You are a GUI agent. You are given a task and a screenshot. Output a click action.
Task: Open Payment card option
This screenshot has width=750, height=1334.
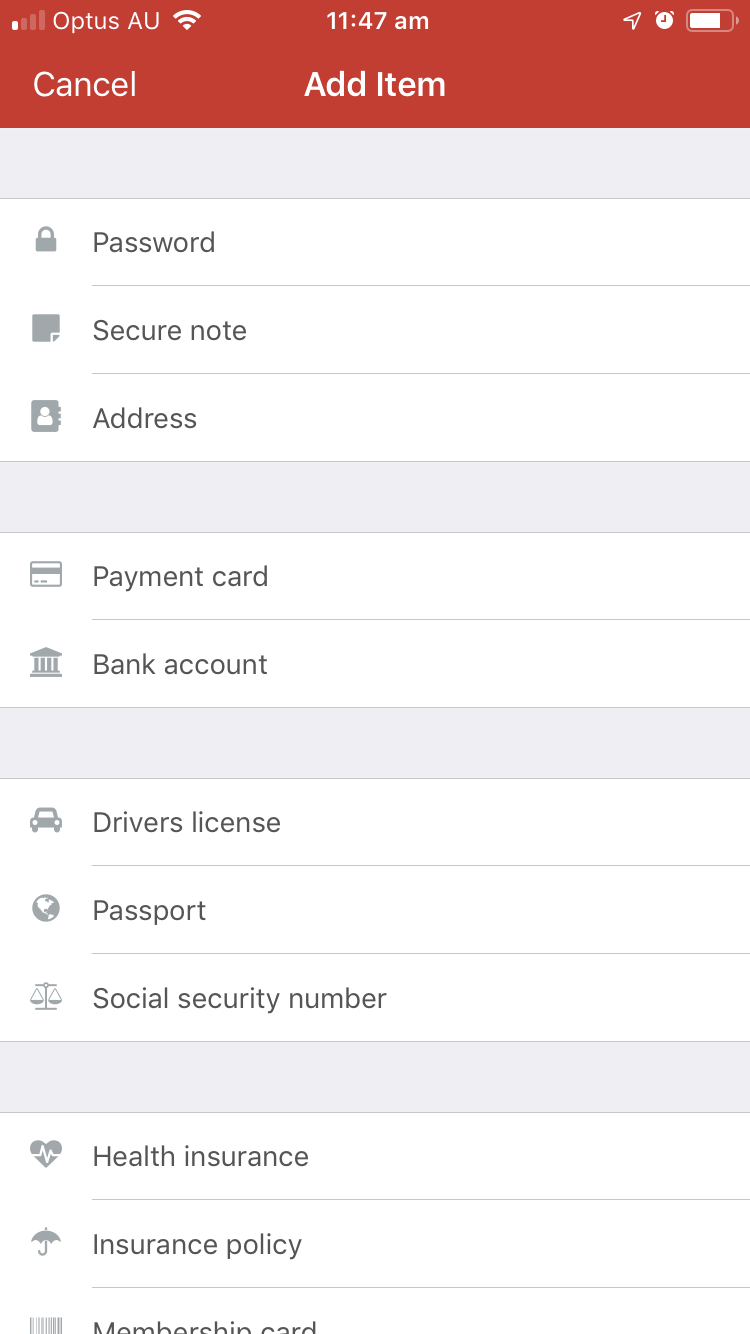click(375, 576)
